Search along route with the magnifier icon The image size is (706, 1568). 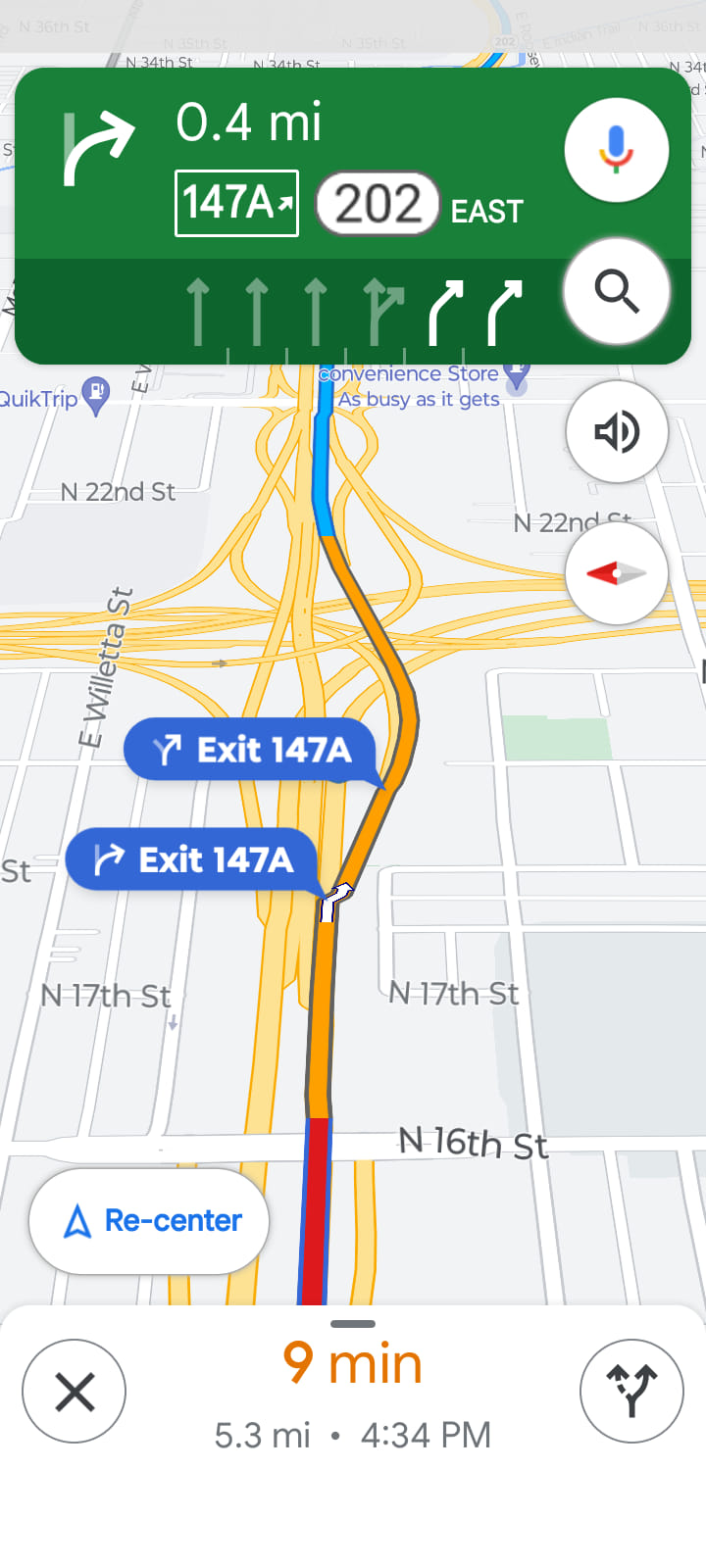coord(616,291)
